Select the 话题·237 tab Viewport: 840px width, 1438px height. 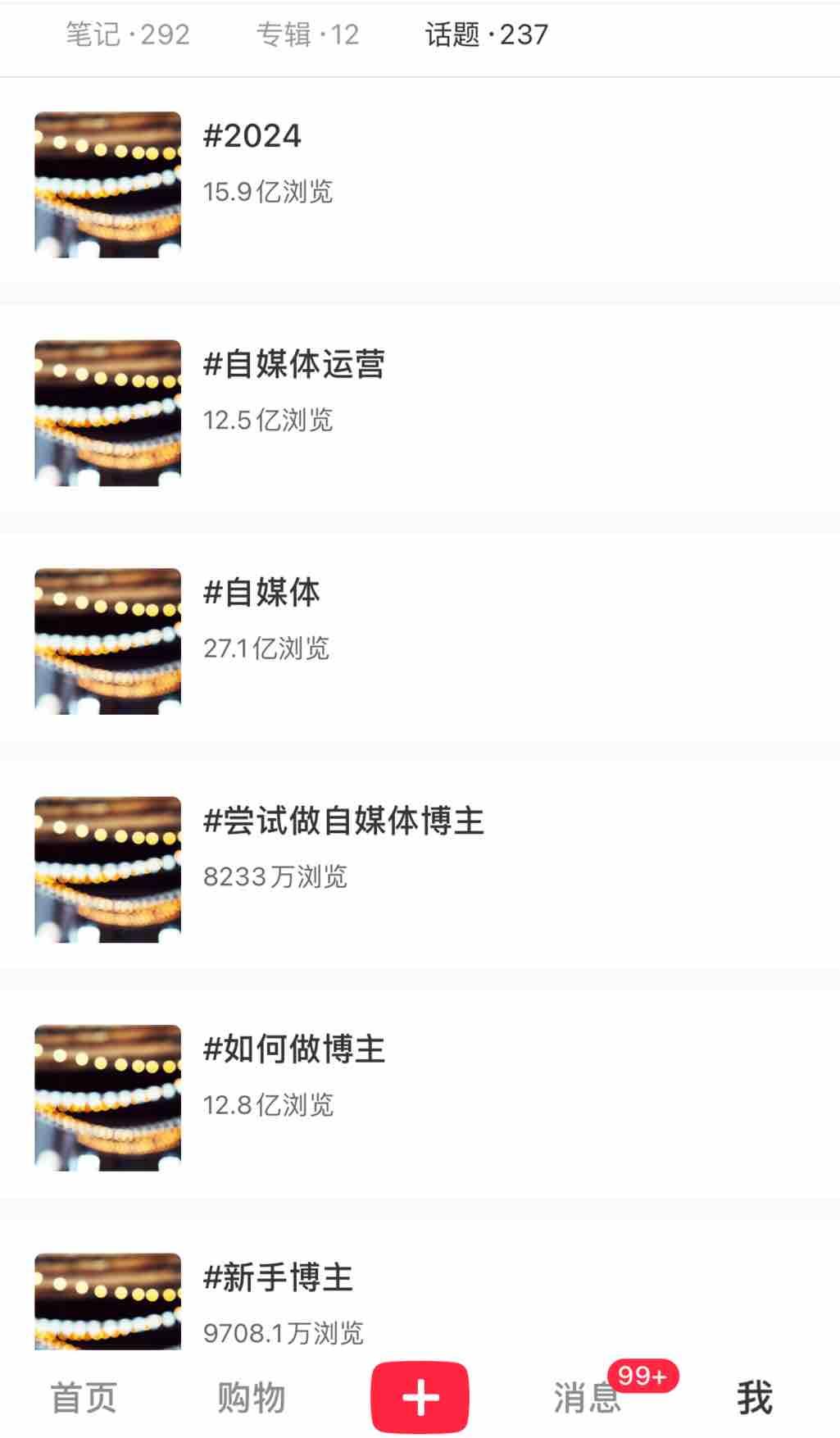tap(485, 34)
